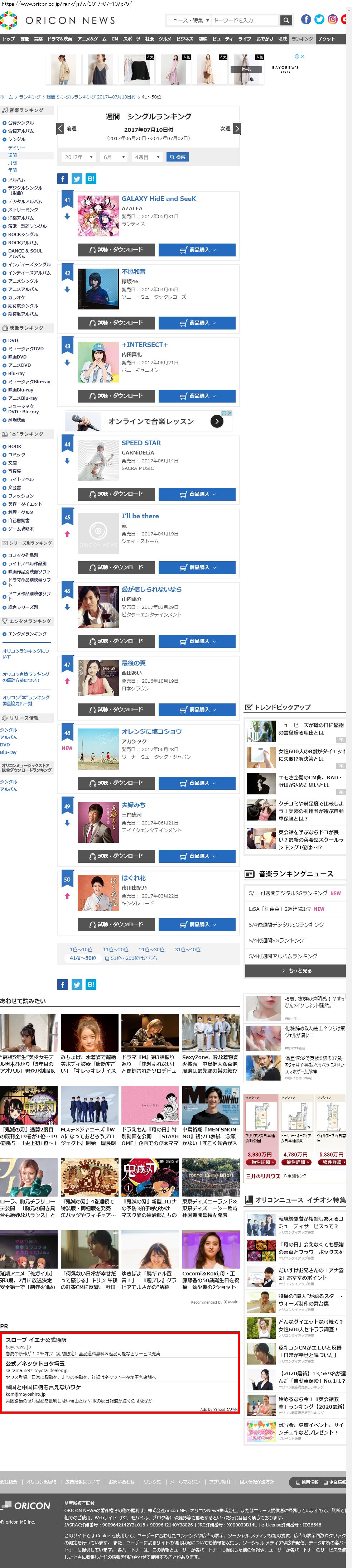Open the GALAXY HidE and SeeK title
352x1568 pixels.
tap(158, 198)
